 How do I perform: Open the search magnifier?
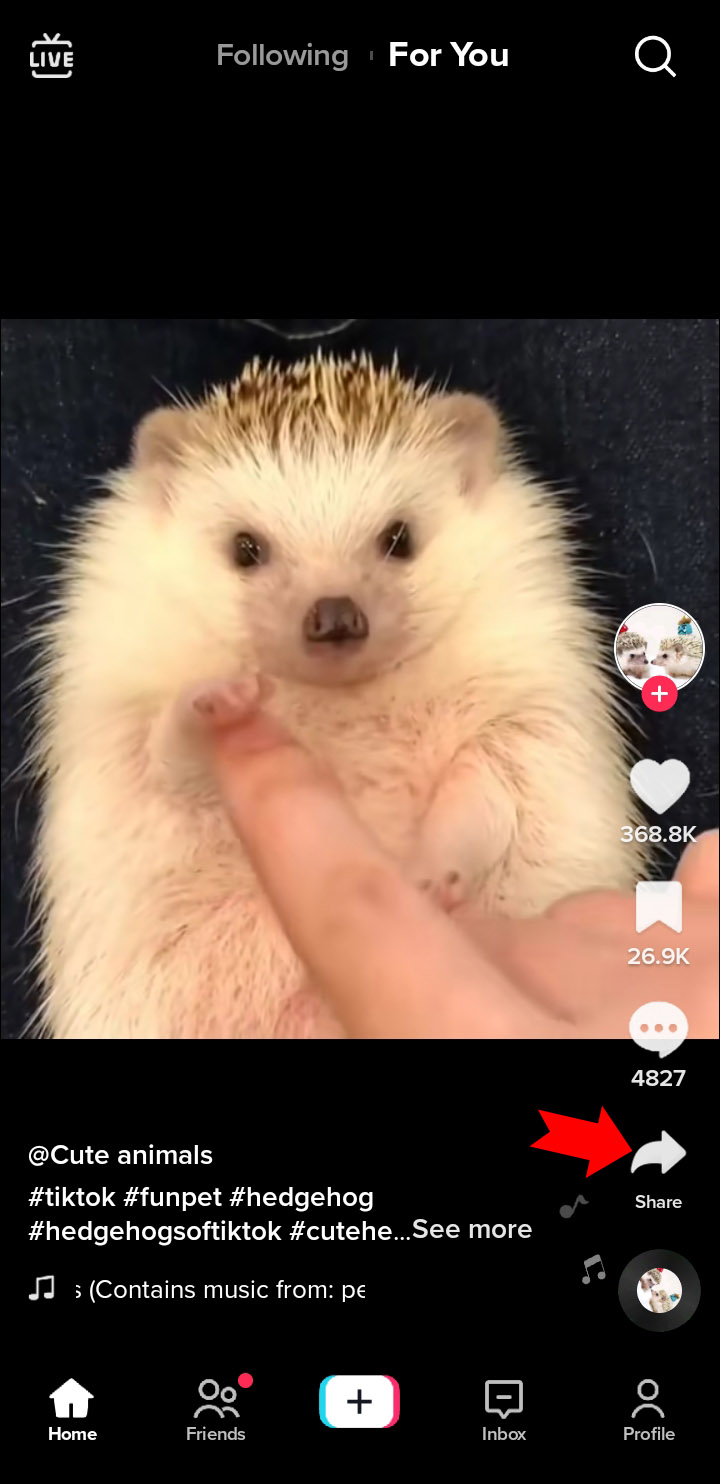click(x=655, y=57)
